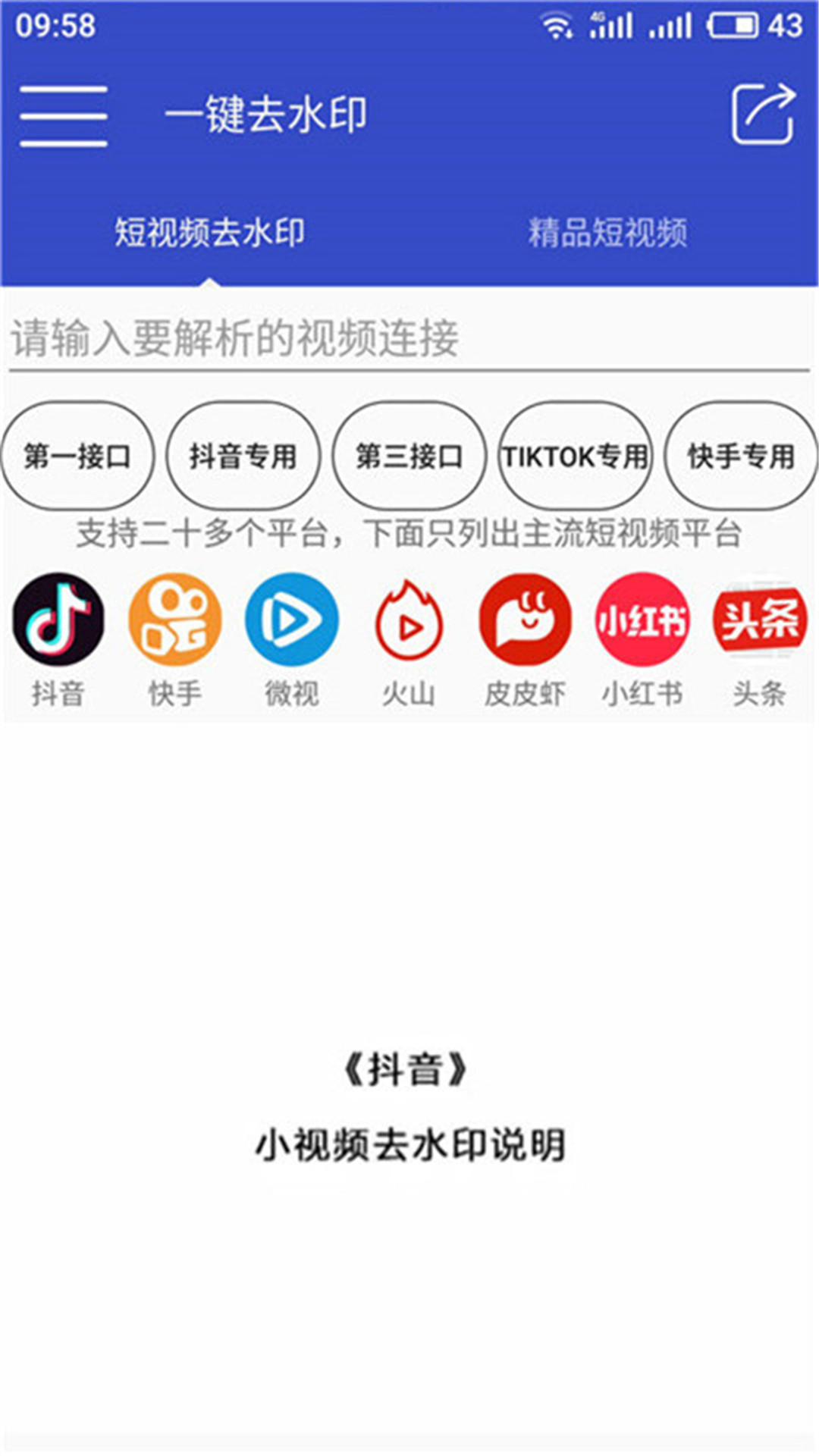
Task: Open the 抖音 platform icon
Action: pyautogui.click(x=58, y=620)
